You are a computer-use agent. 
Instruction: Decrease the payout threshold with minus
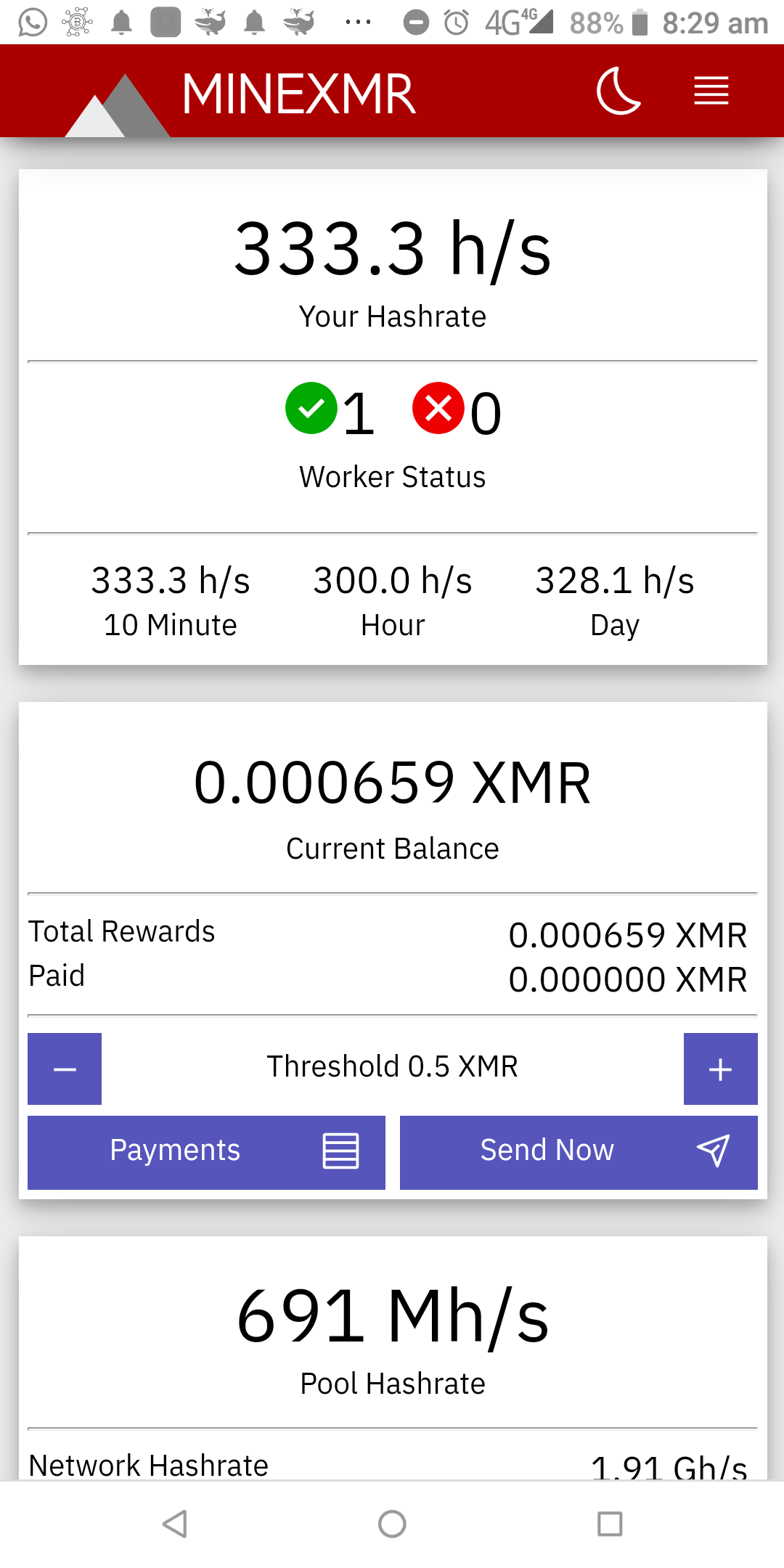65,1069
